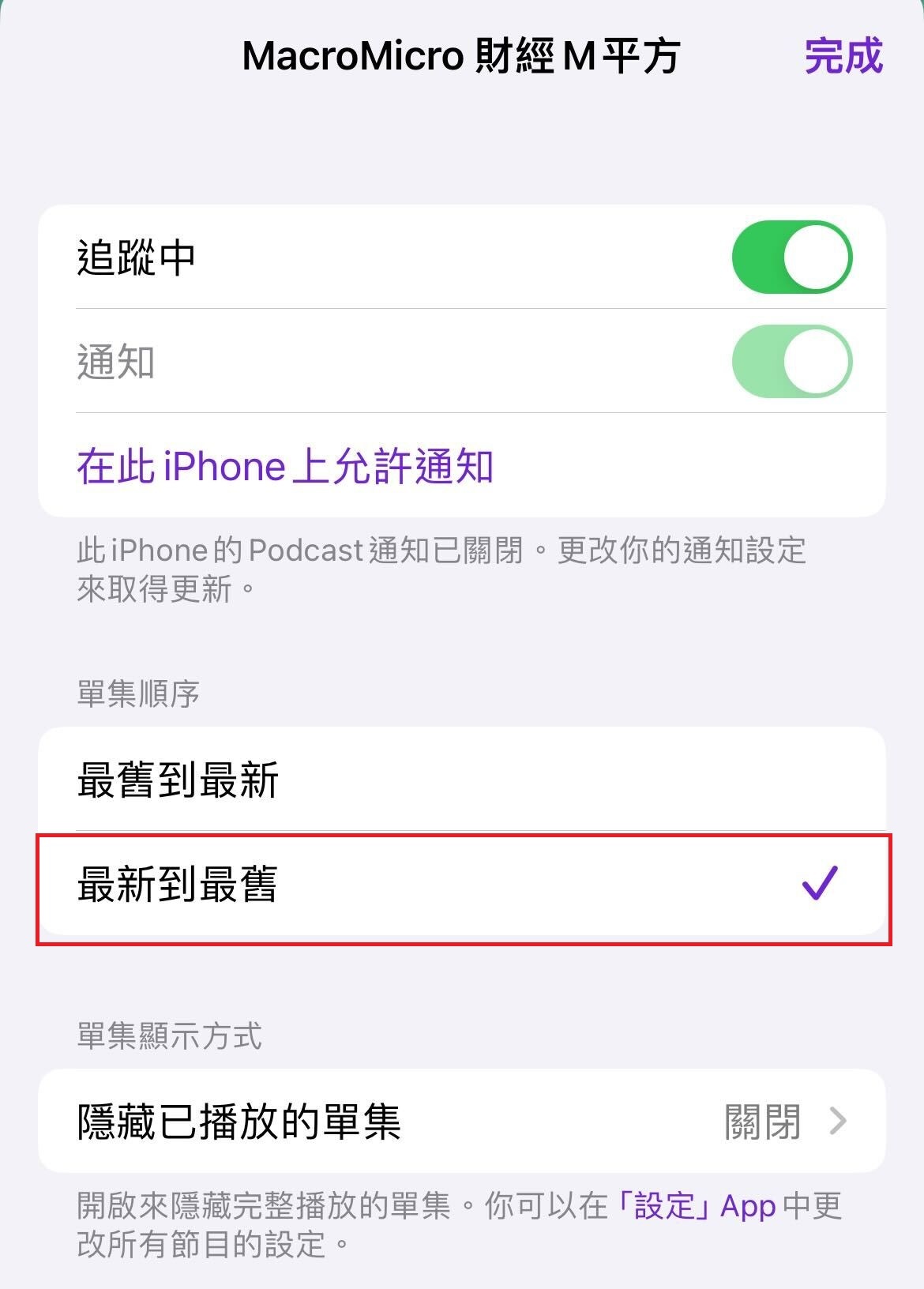Screen dimensions: 924x1289
Task: Tap the podcast title MacroMicro 財經 M 平方
Action: [x=462, y=55]
